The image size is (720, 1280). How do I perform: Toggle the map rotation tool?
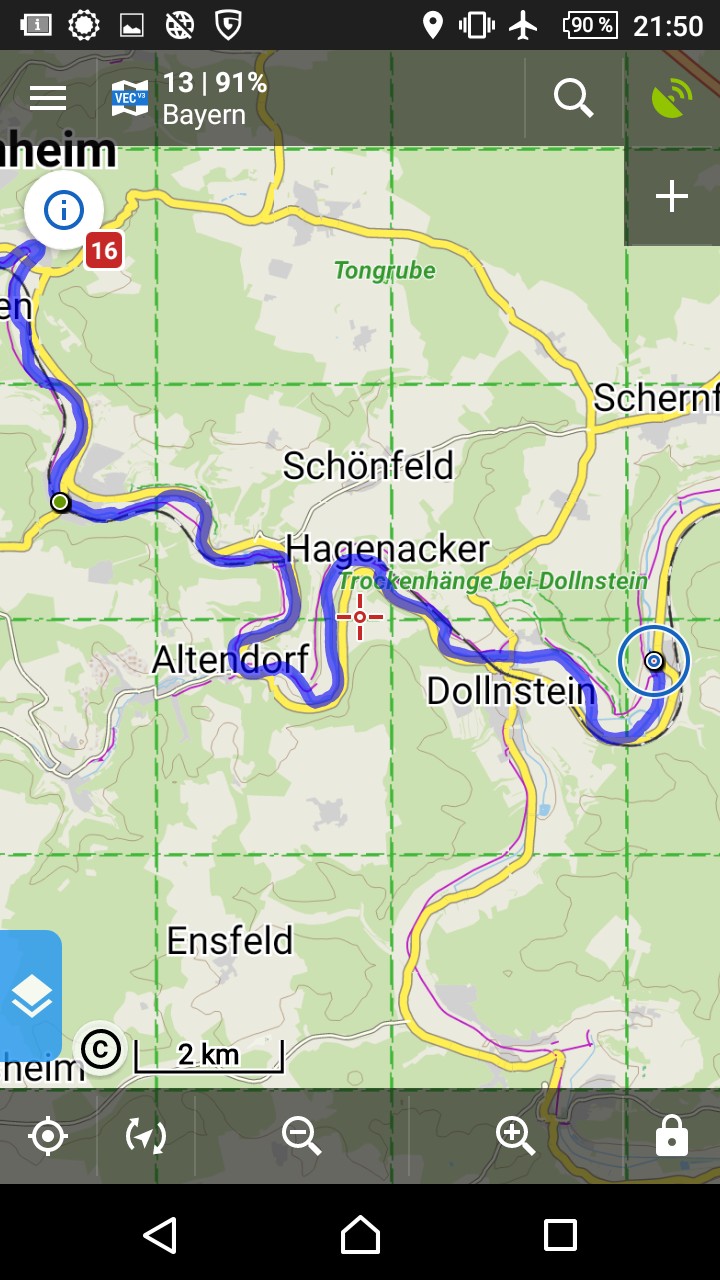[143, 1135]
